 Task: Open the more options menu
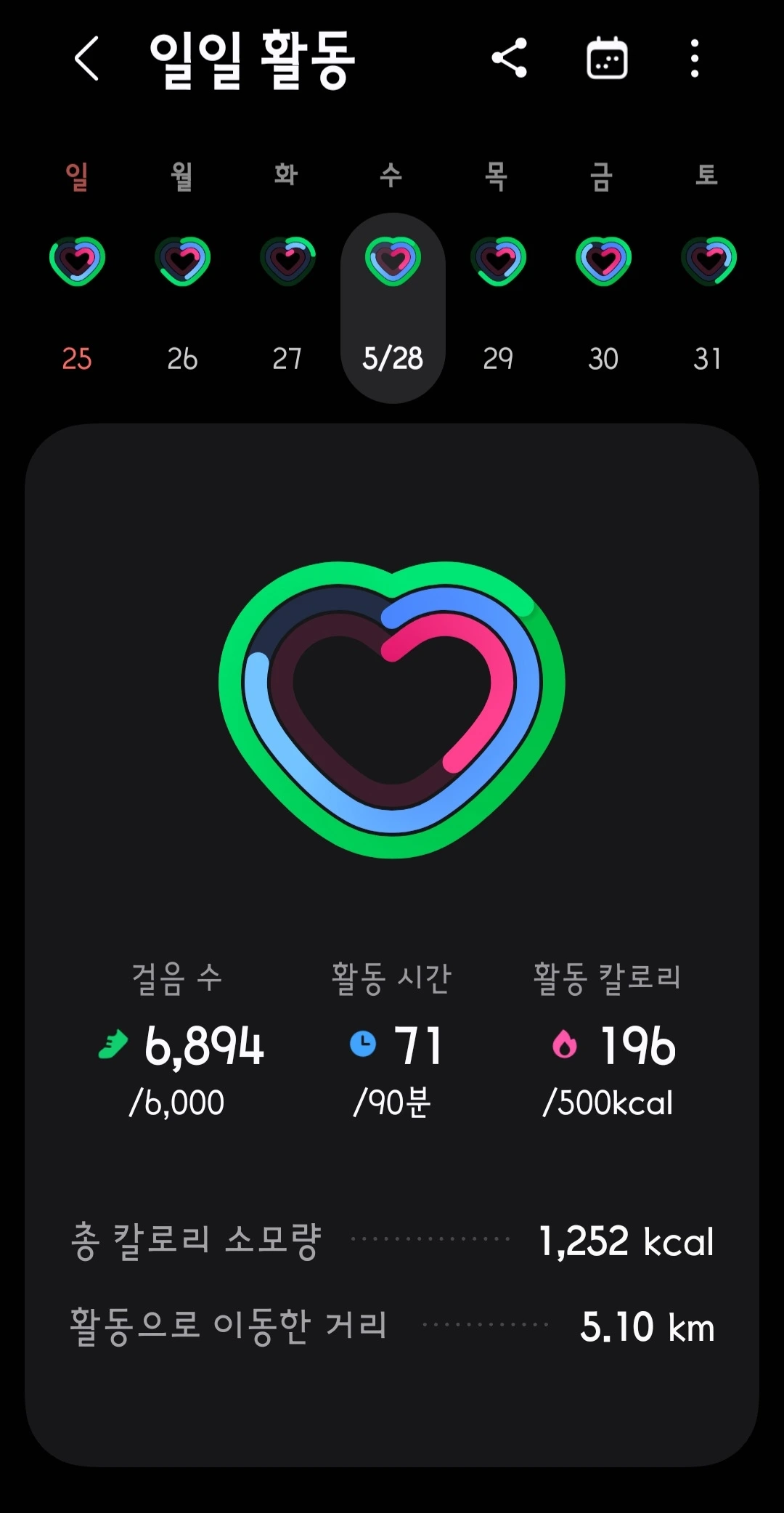[695, 58]
